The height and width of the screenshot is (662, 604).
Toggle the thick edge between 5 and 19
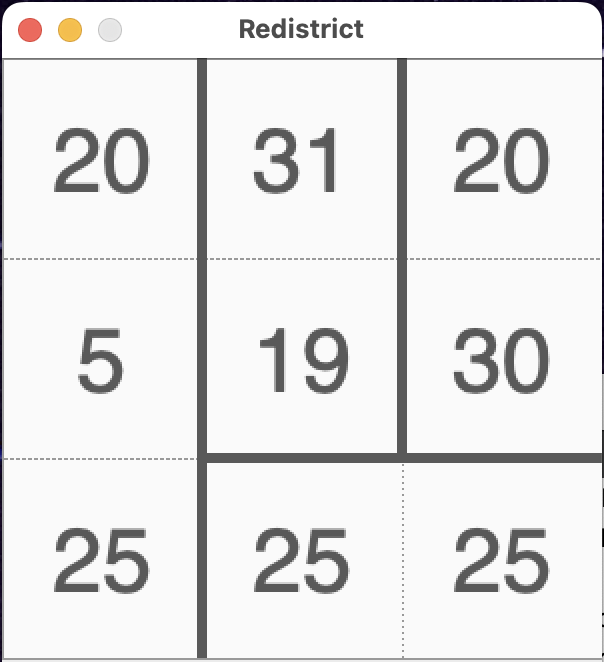(x=202, y=358)
